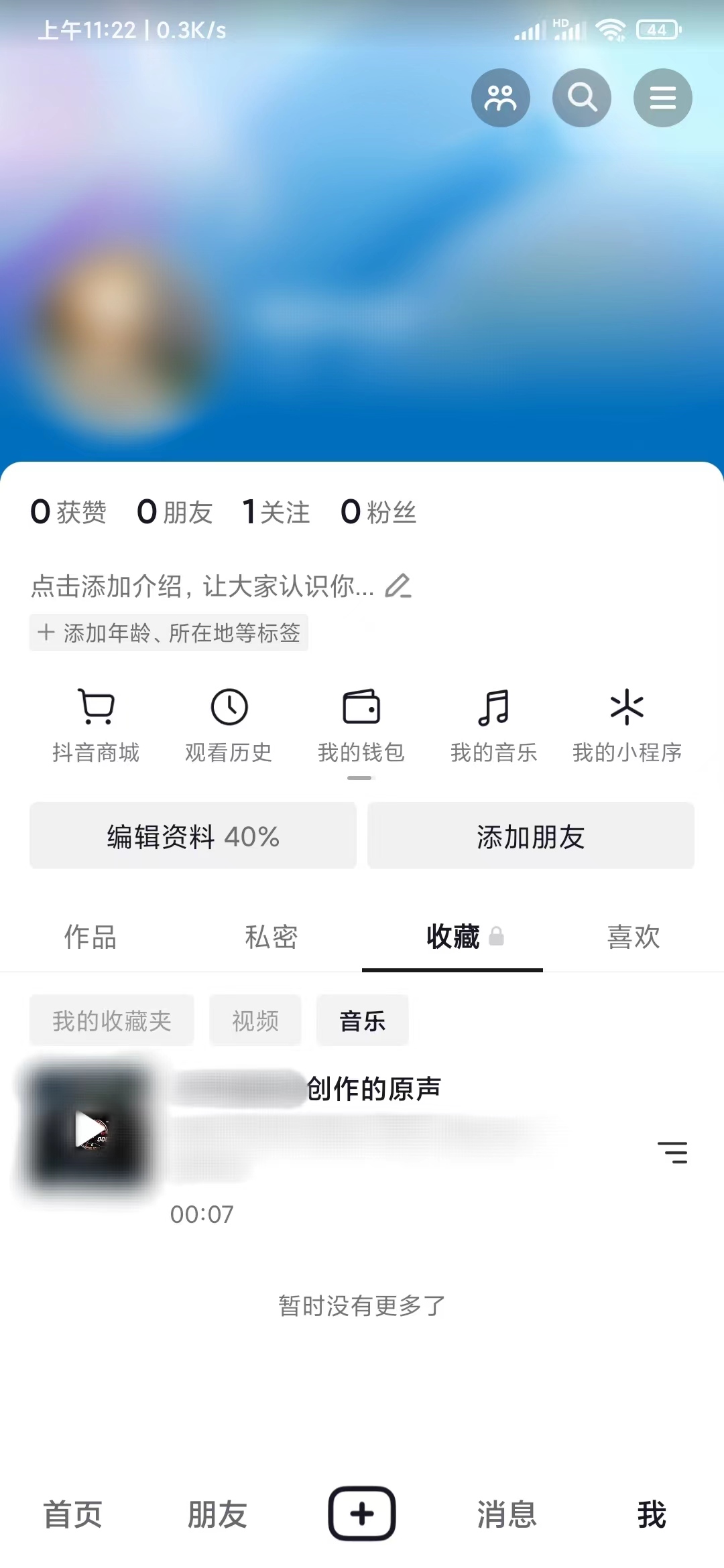Open the add-friends icon at top

pos(501,97)
